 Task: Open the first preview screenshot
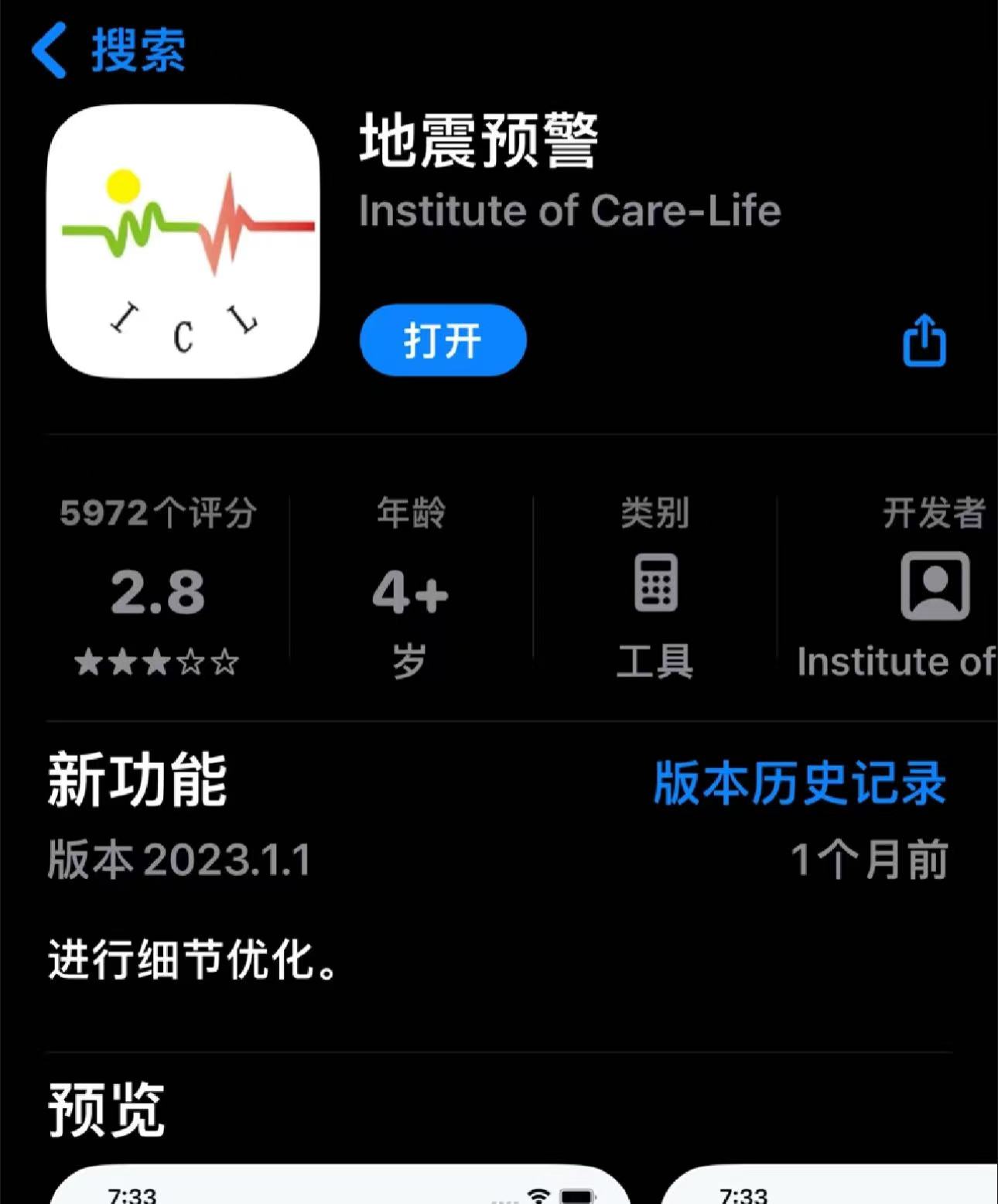[x=340, y=1184]
